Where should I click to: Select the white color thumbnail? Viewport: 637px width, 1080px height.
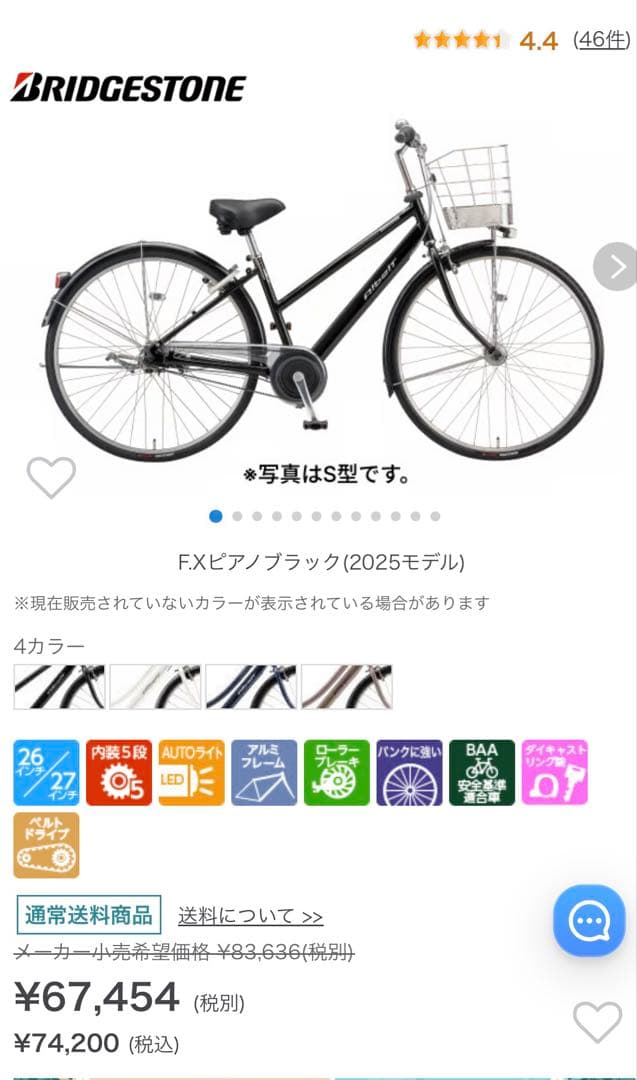click(x=155, y=687)
